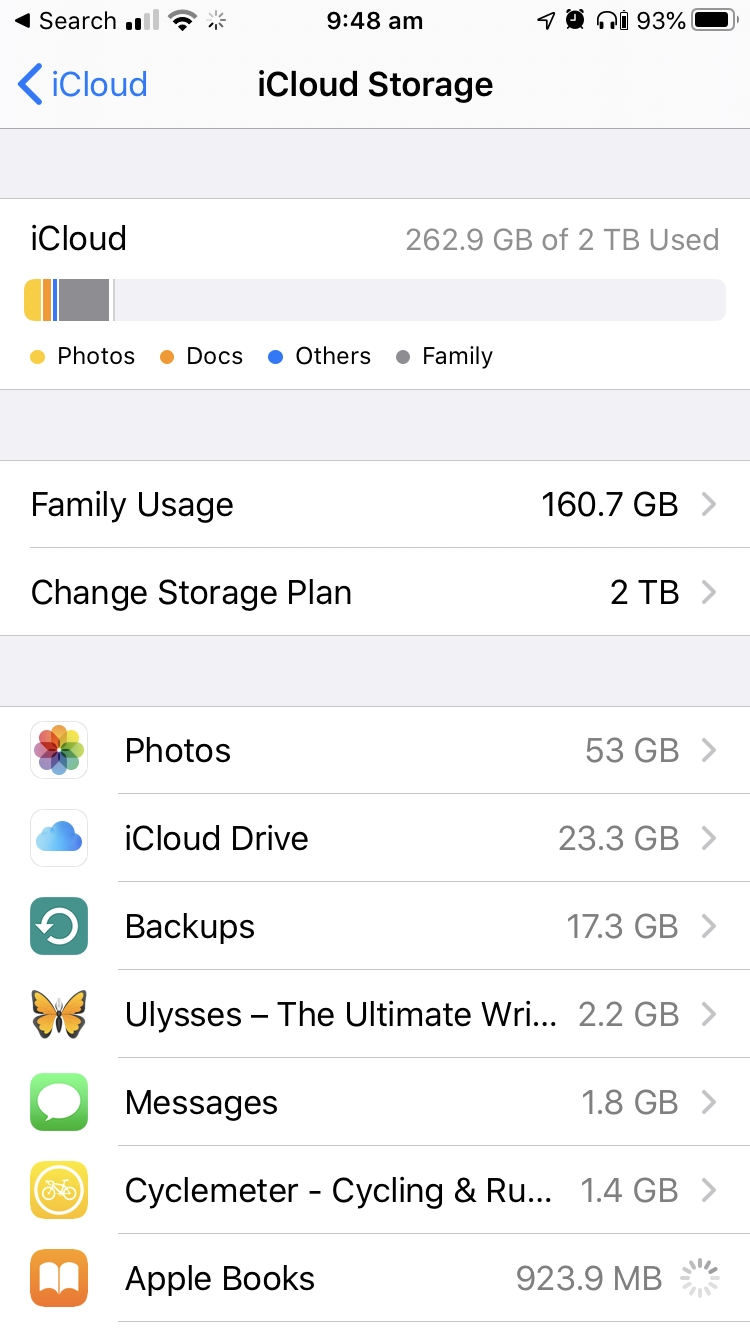Open Change Storage Plan
The width and height of the screenshot is (750, 1334).
tap(375, 592)
